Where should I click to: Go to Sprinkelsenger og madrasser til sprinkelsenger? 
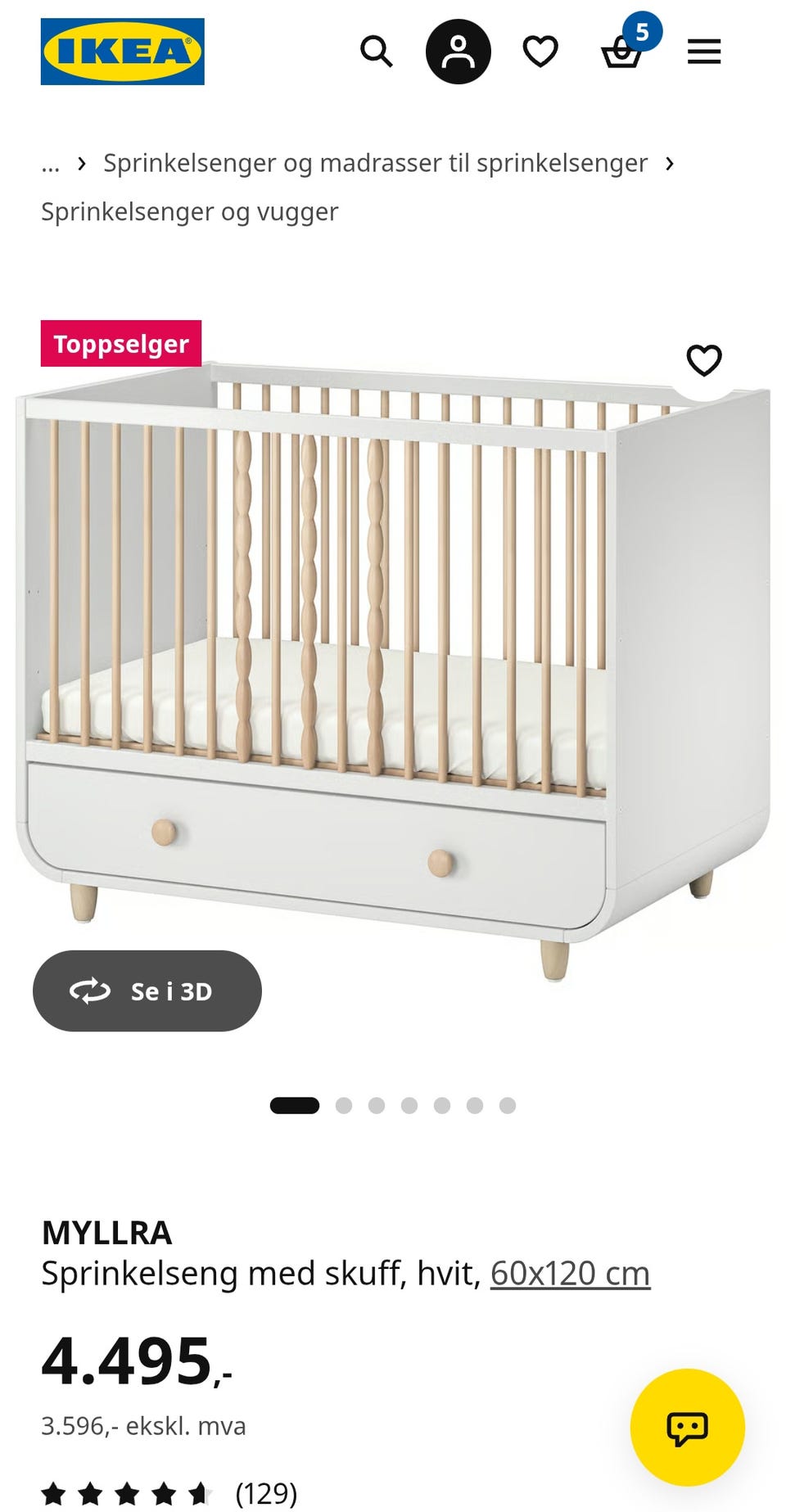click(375, 163)
